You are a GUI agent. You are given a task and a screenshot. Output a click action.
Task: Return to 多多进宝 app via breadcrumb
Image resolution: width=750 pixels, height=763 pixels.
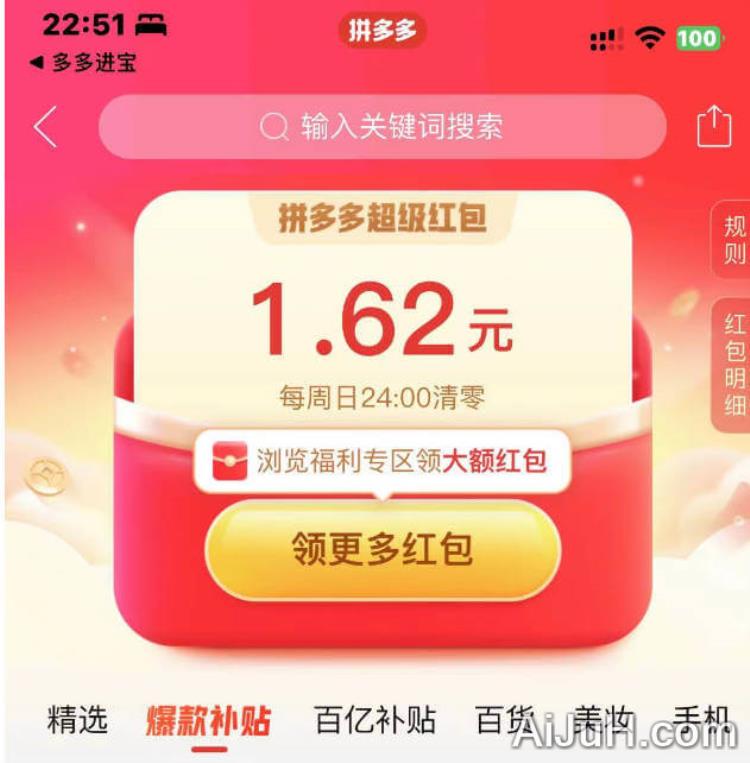pyautogui.click(x=83, y=62)
